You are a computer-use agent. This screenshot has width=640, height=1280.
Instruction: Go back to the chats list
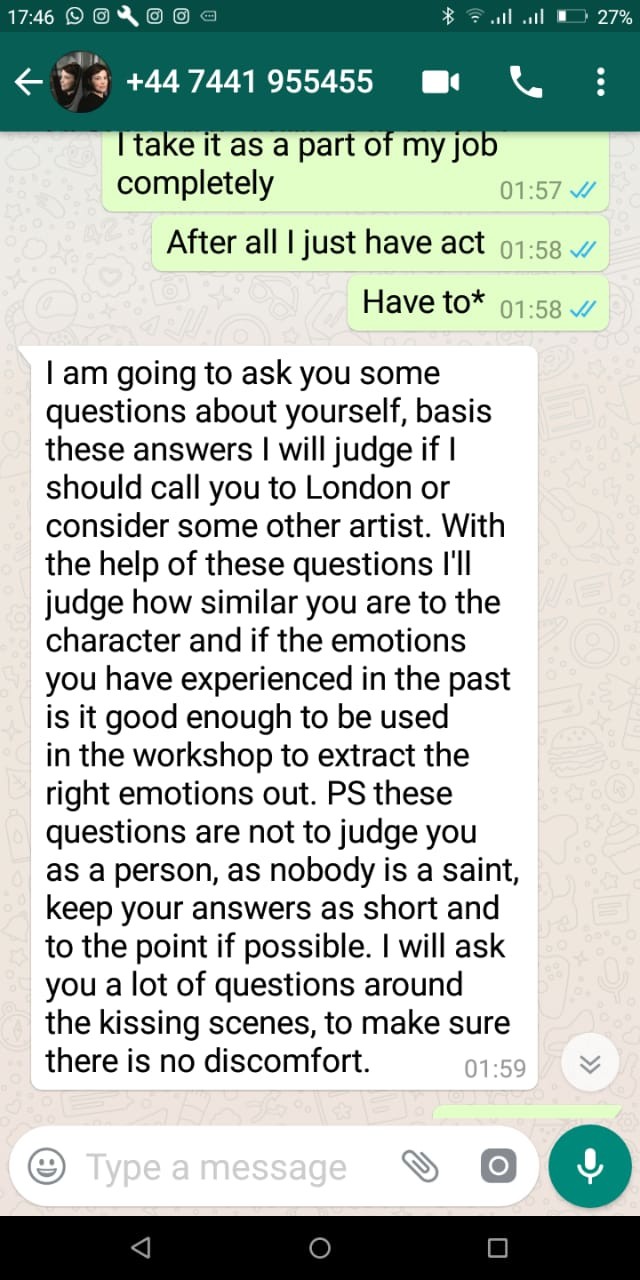(28, 82)
